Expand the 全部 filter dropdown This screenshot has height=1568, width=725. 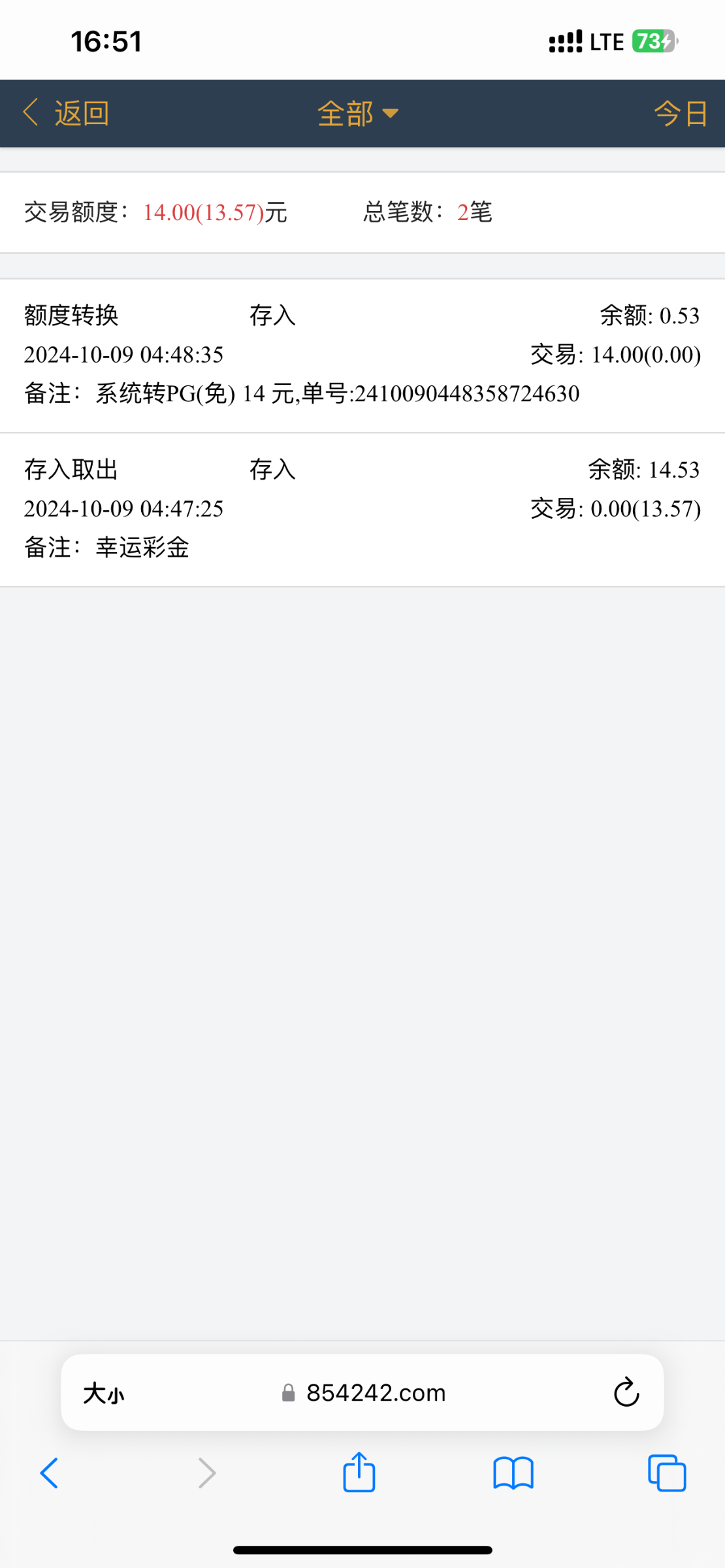357,114
